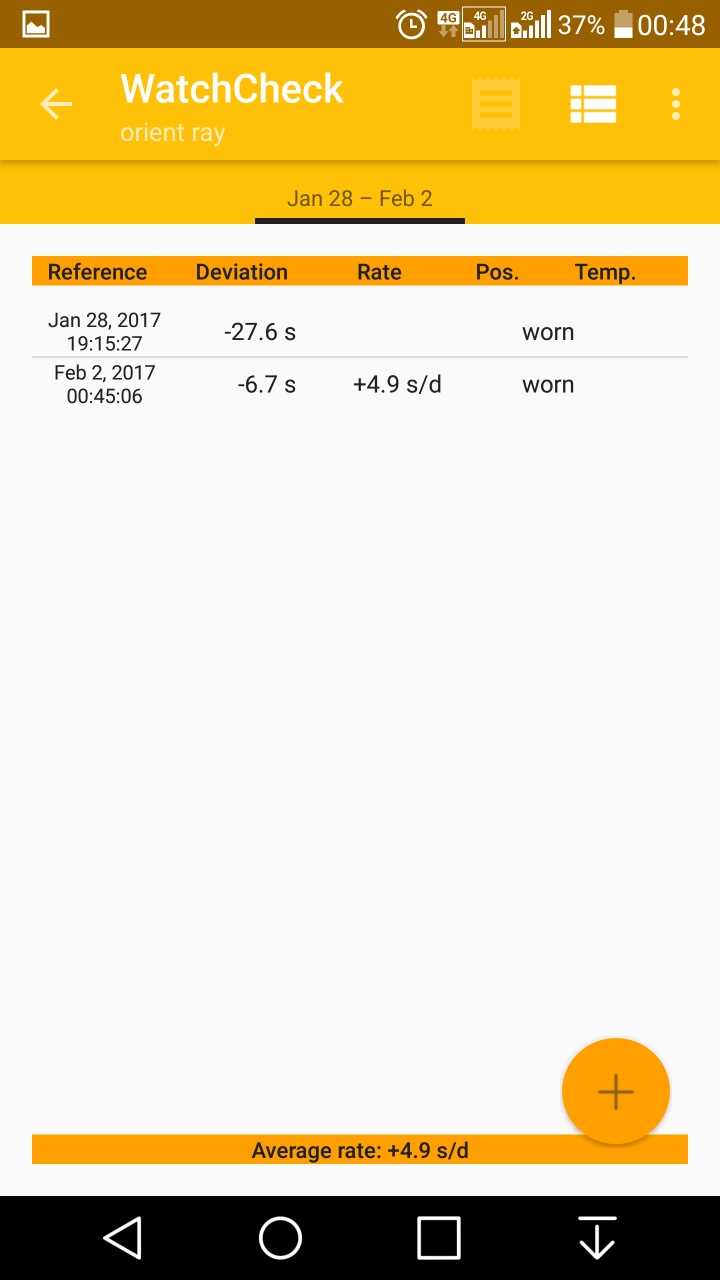720x1280 pixels.
Task: Open the receipt-style log icon
Action: tap(496, 104)
